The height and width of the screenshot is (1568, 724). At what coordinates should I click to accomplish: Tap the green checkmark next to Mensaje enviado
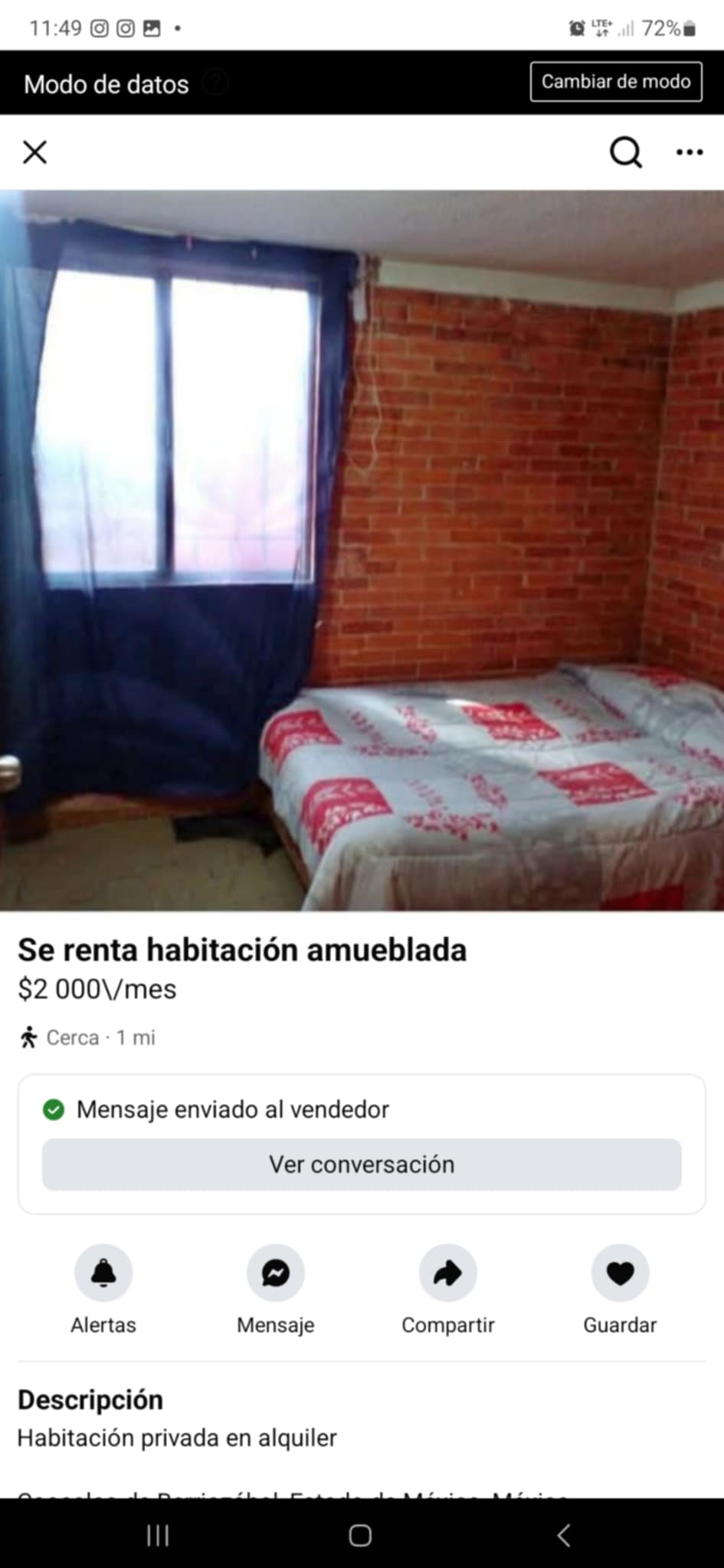(x=54, y=1108)
